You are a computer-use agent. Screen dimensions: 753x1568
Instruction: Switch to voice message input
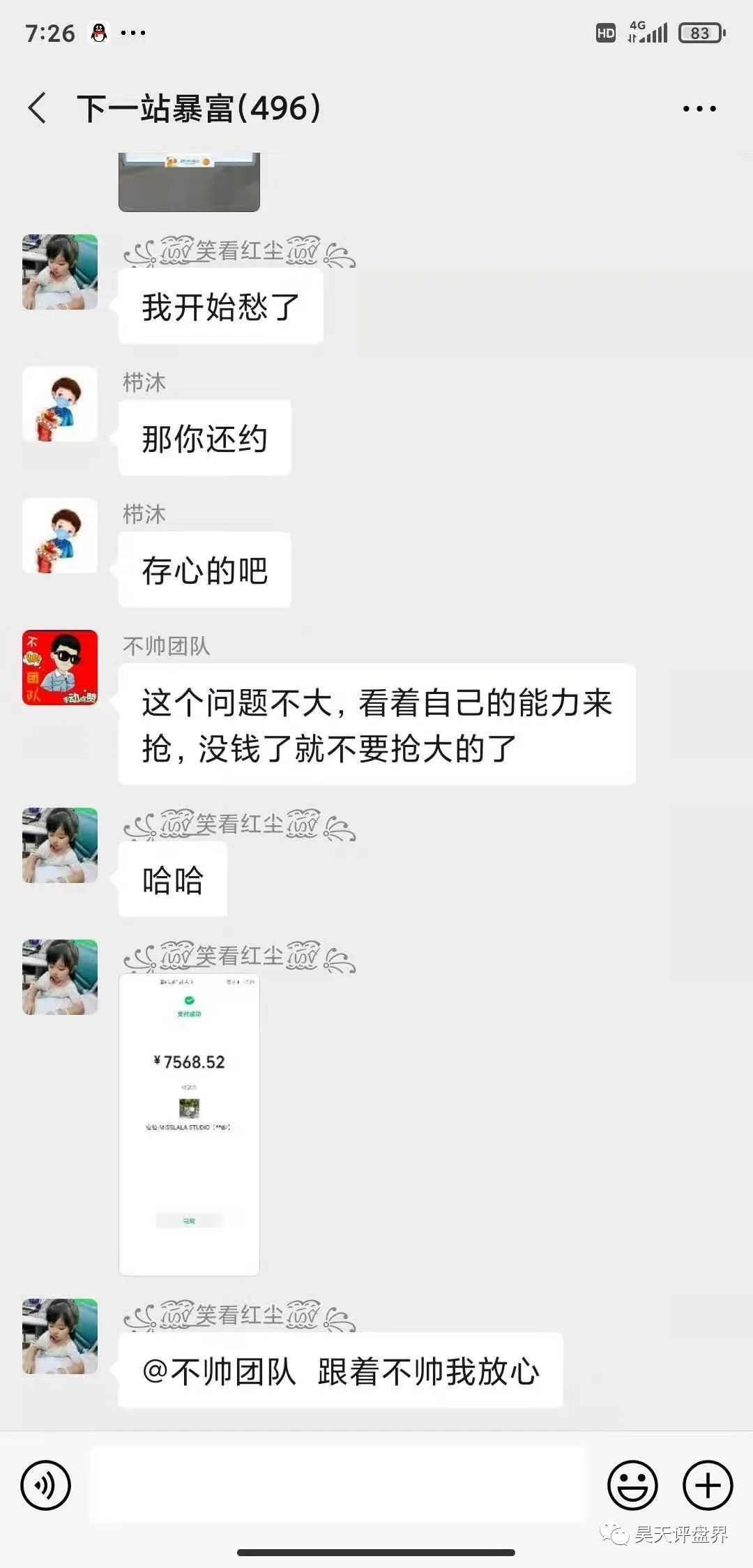[x=46, y=1485]
